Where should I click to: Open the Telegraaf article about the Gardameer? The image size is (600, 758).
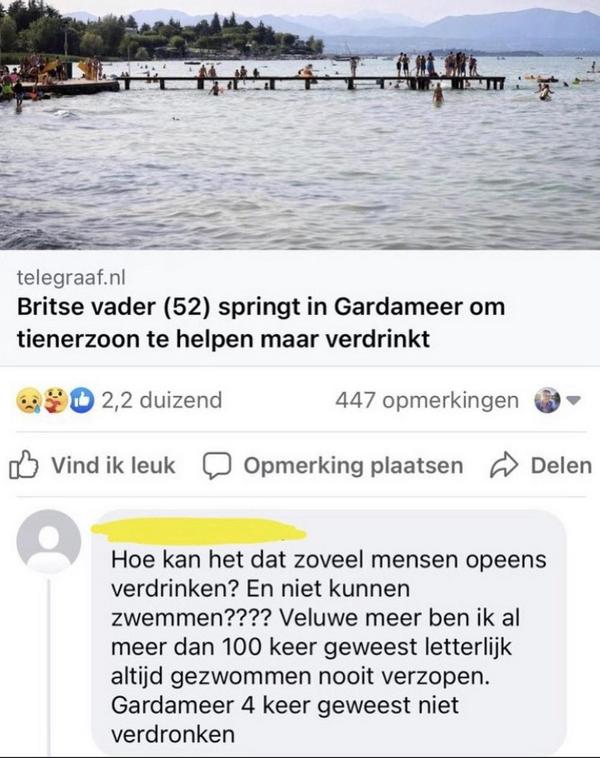click(262, 322)
